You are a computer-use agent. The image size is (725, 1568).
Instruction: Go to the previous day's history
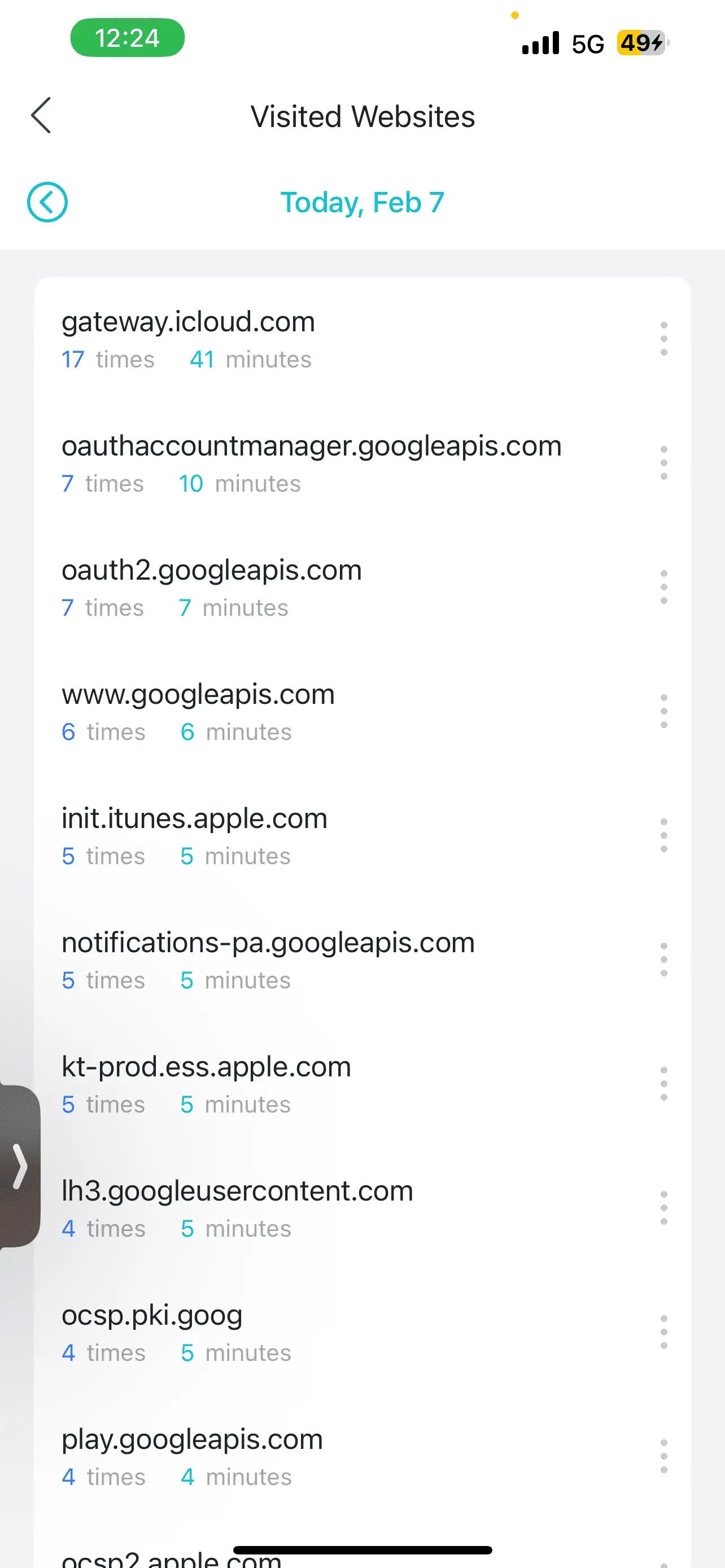[x=47, y=202]
